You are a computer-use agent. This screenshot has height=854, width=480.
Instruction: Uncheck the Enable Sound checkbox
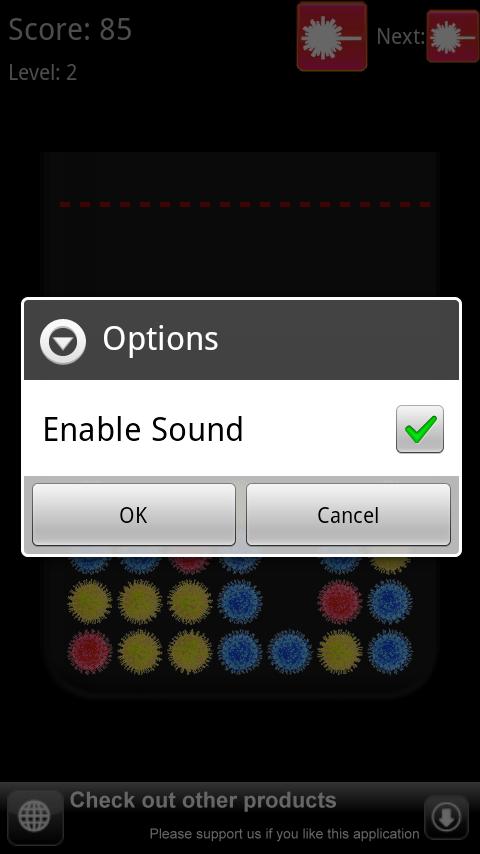click(420, 429)
